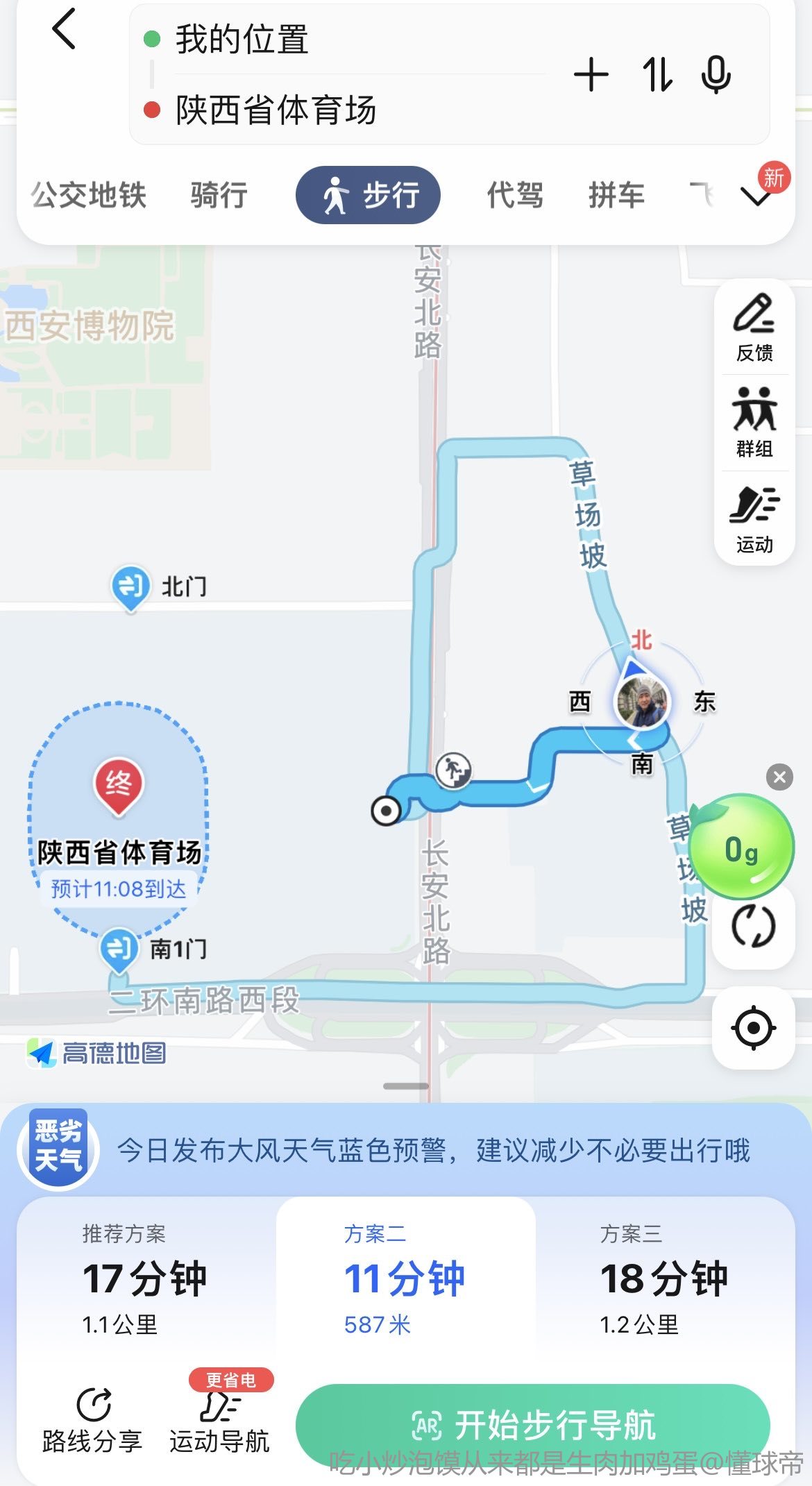This screenshot has width=812, height=1486.
Task: Swap start and destination
Action: pyautogui.click(x=657, y=75)
